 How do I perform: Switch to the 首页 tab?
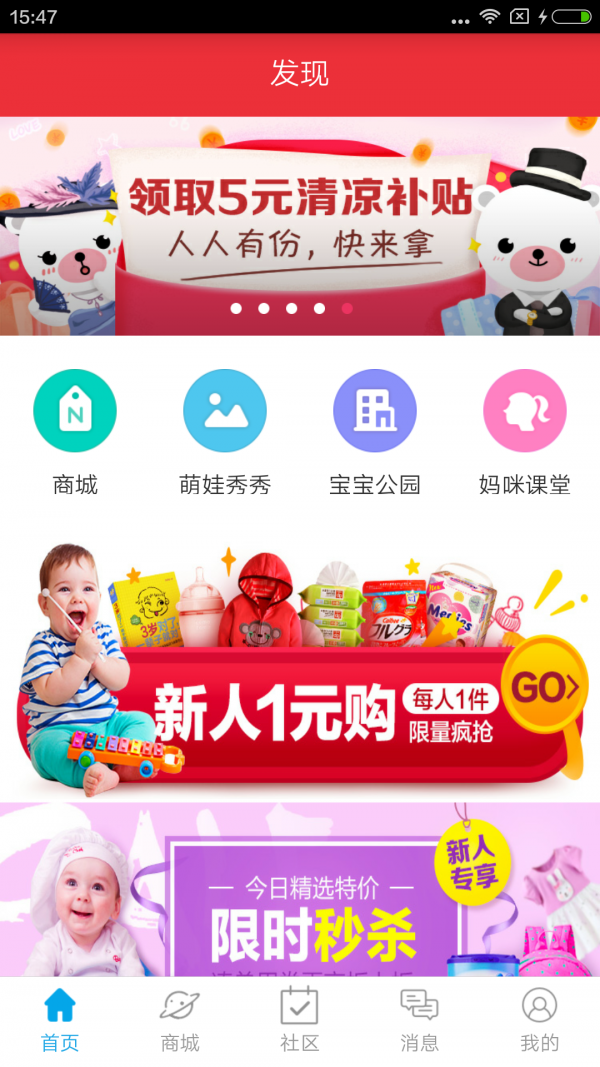[x=60, y=1020]
